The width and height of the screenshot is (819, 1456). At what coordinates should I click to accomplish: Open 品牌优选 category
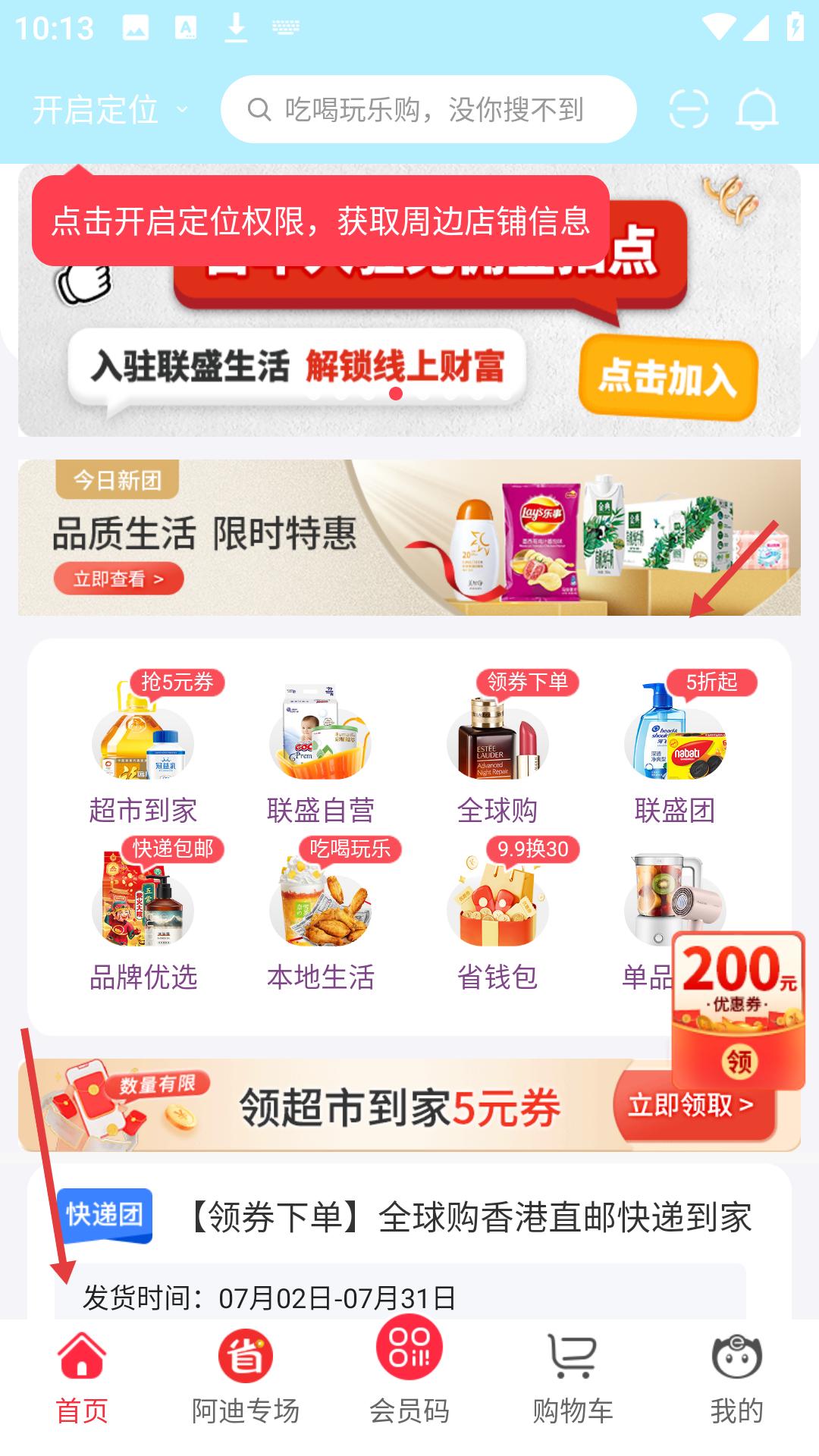[143, 918]
